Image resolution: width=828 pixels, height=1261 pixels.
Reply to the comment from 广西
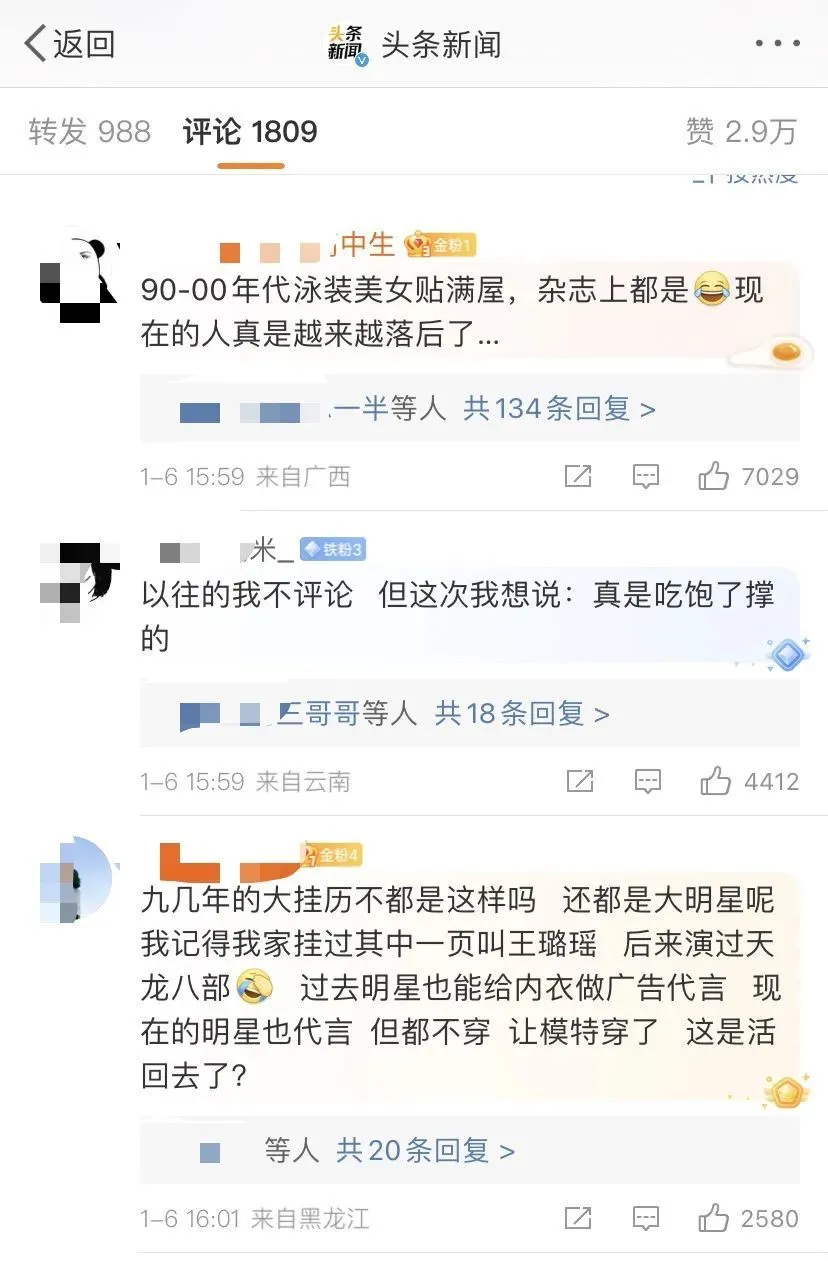click(646, 476)
